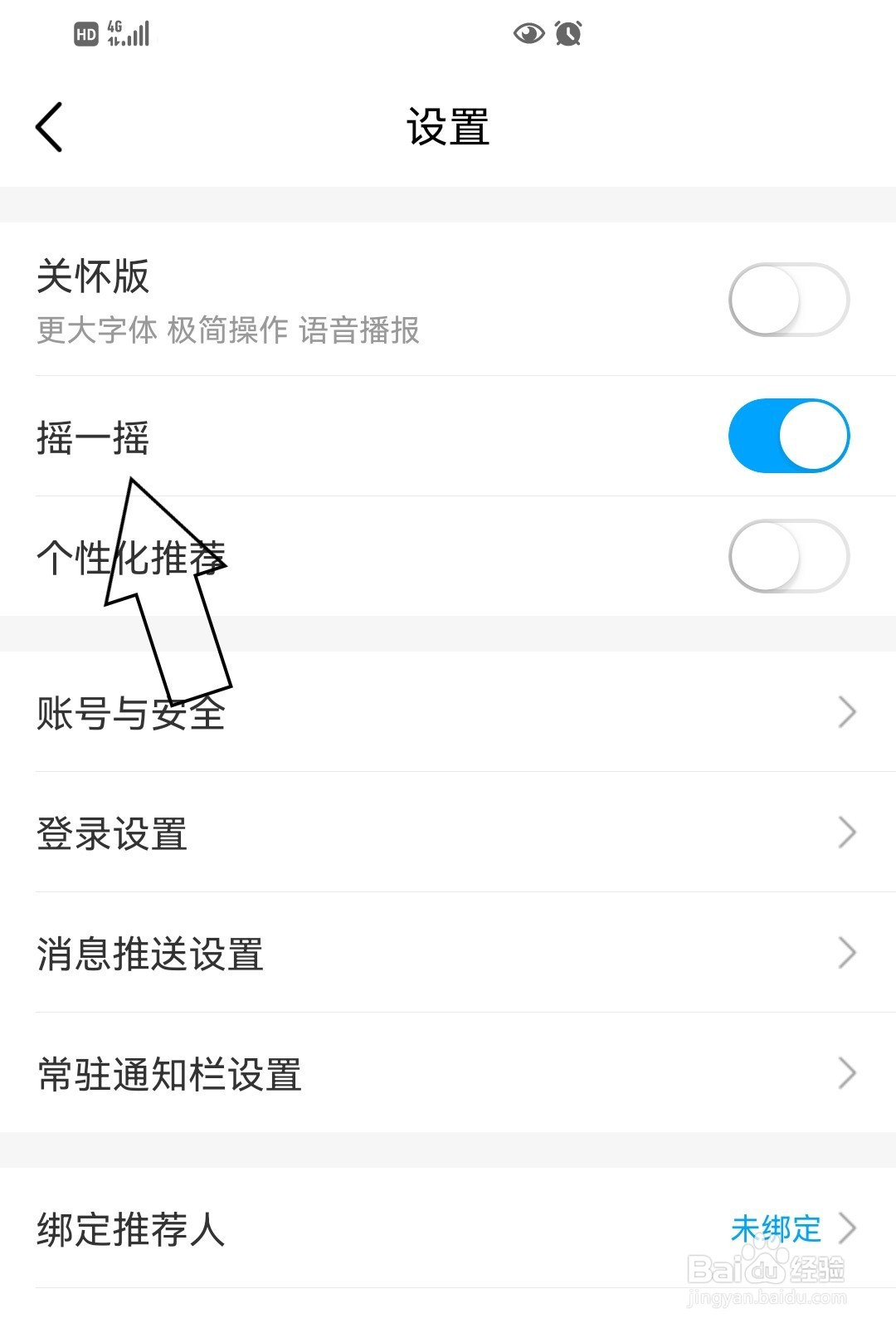Viewport: 896px width, 1328px height.
Task: Click the alarm clock icon in status bar
Action: (x=567, y=33)
